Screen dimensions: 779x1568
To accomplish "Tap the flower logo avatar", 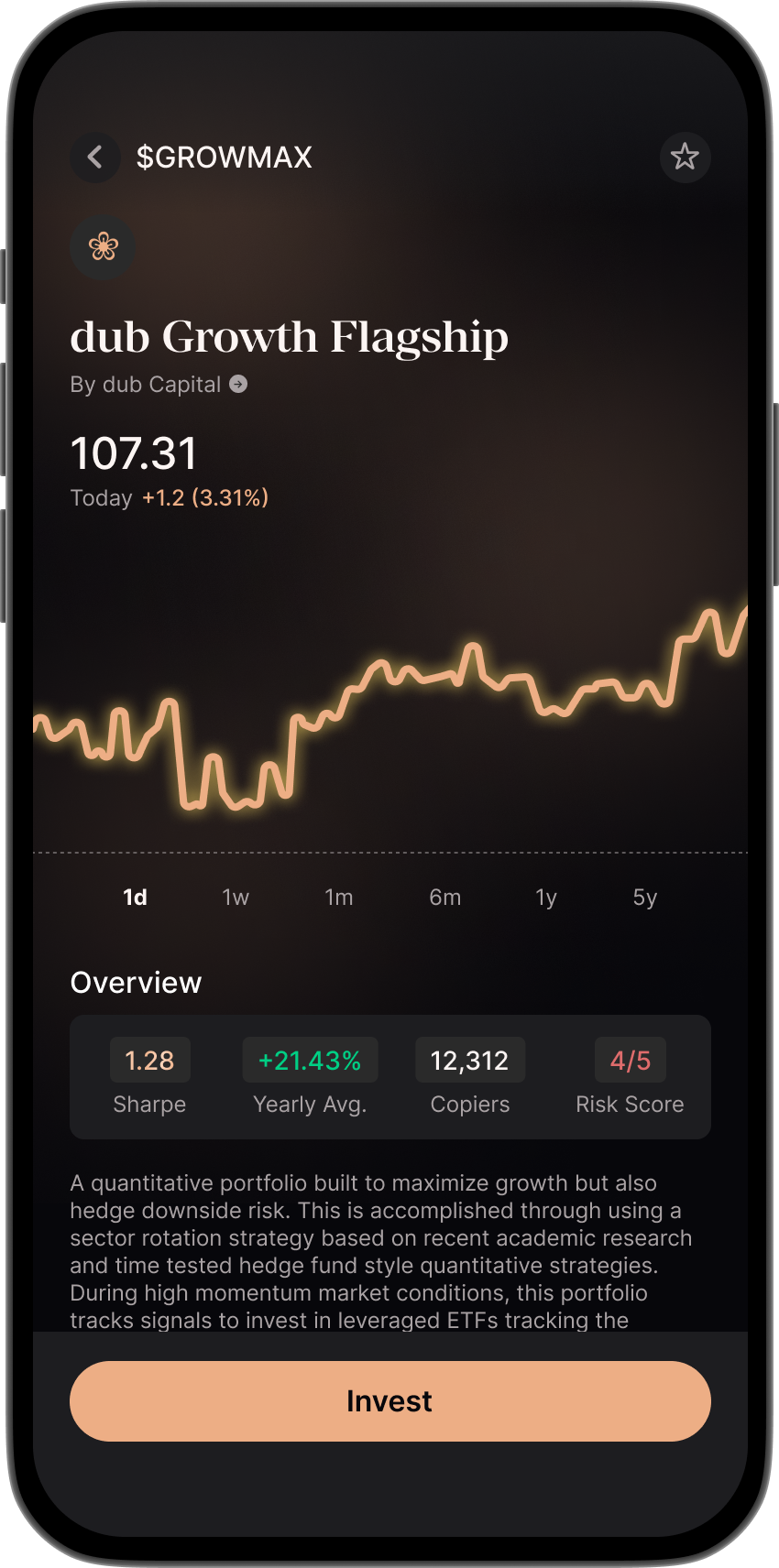I will click(103, 247).
